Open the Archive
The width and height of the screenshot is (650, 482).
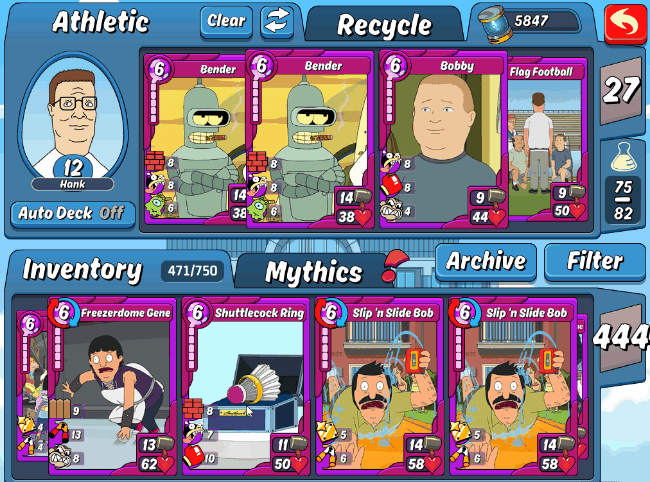coord(486,262)
